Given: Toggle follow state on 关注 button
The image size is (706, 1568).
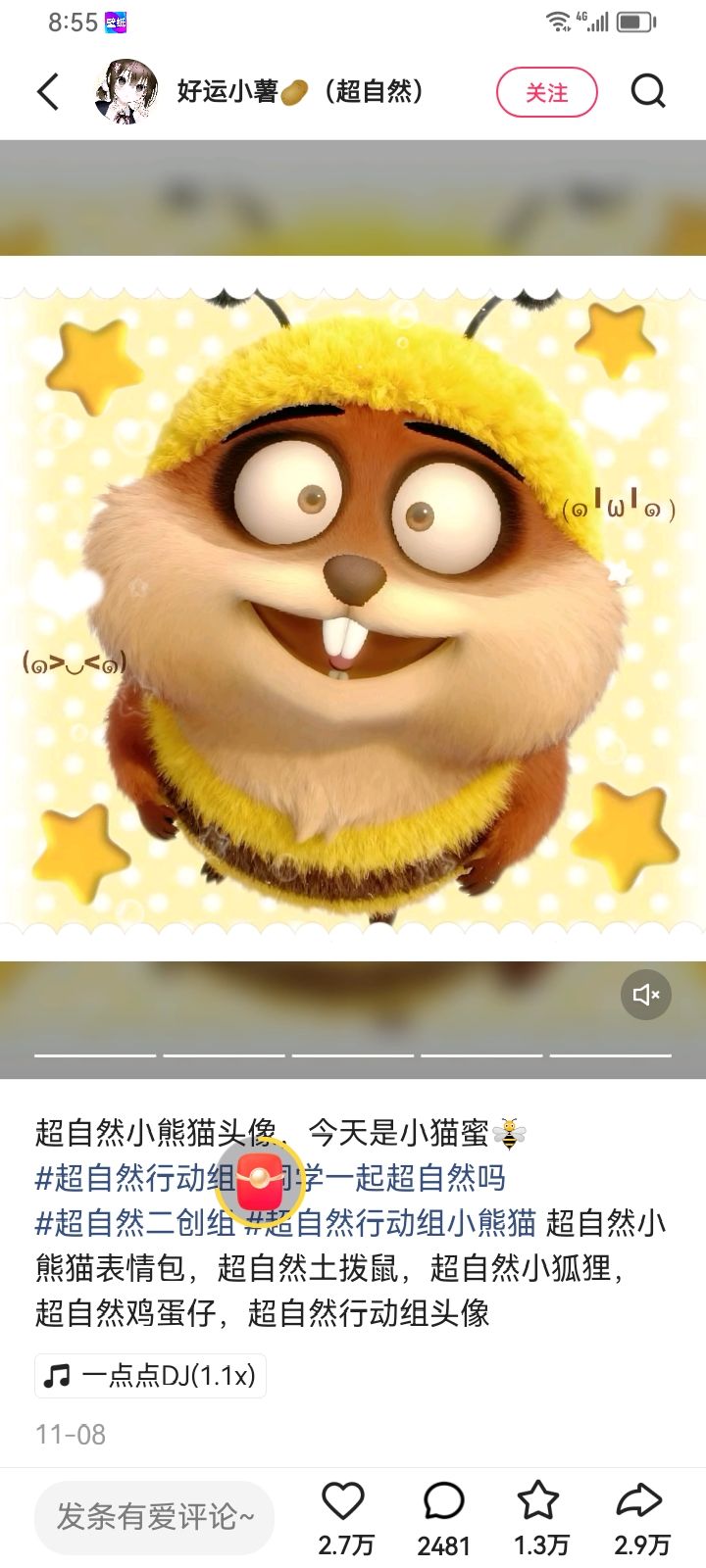Looking at the screenshot, I should pos(547,91).
